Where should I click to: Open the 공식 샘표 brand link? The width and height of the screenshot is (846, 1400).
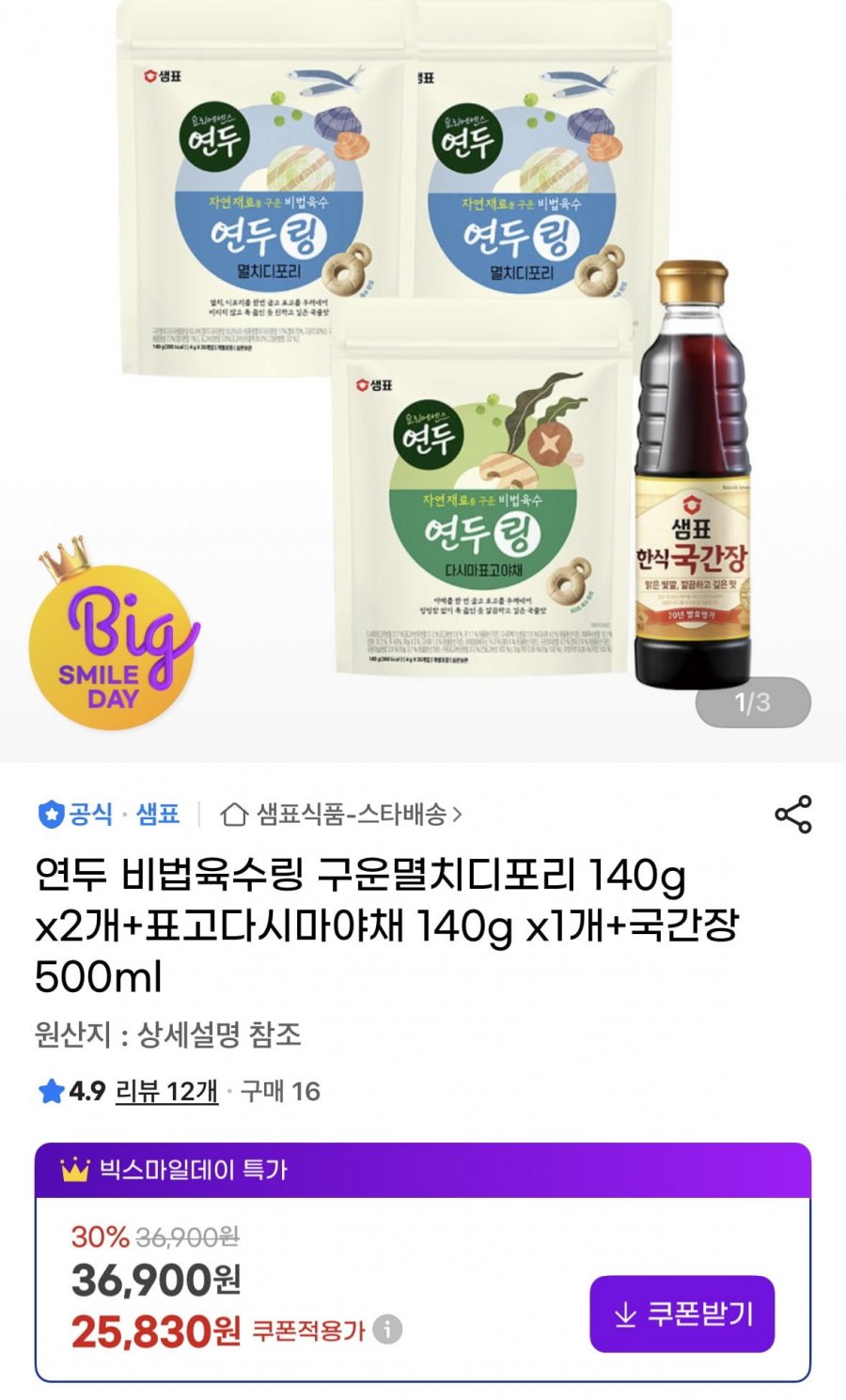[109, 814]
